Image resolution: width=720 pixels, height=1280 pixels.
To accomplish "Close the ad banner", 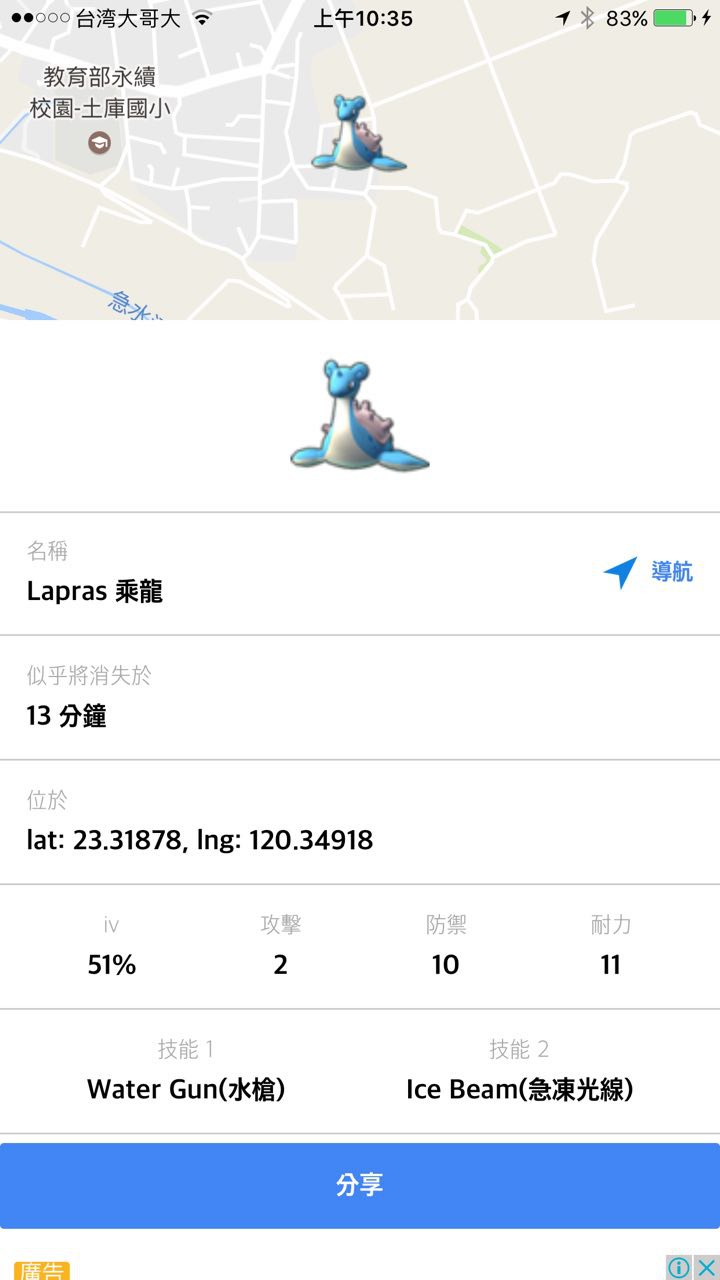I will [706, 1267].
